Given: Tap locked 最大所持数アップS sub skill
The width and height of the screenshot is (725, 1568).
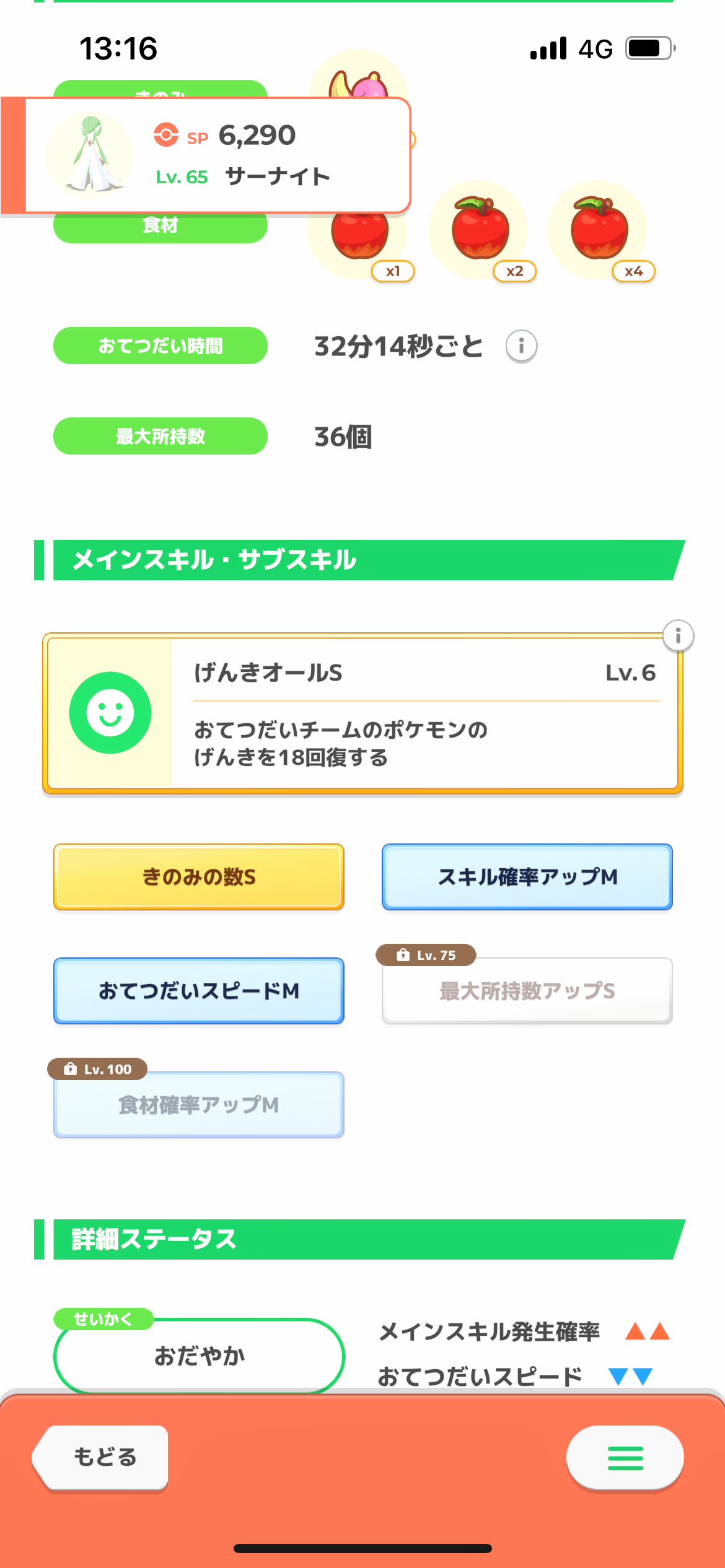Looking at the screenshot, I should click(527, 991).
